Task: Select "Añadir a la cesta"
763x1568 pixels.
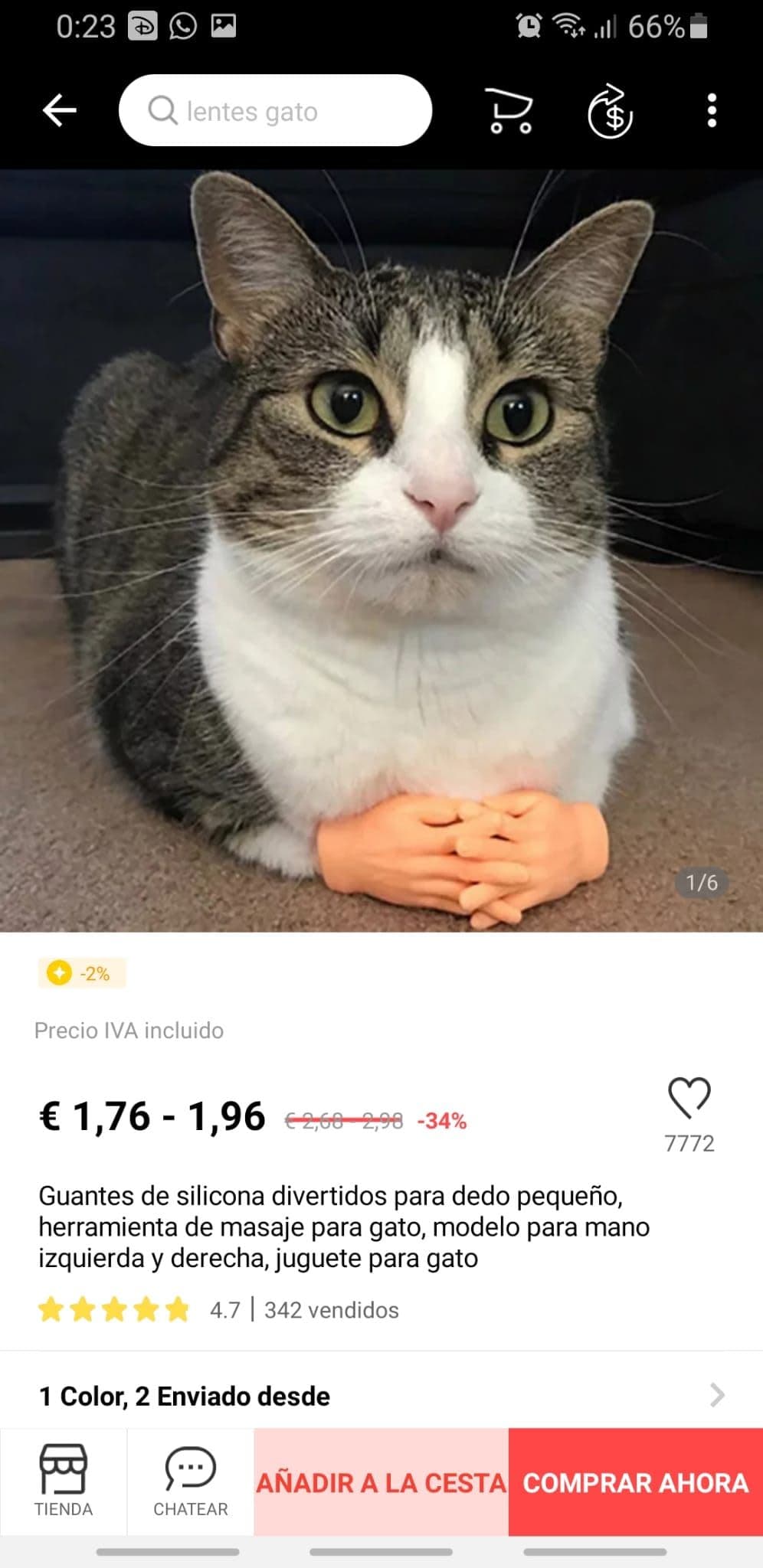Action: pos(381,1481)
